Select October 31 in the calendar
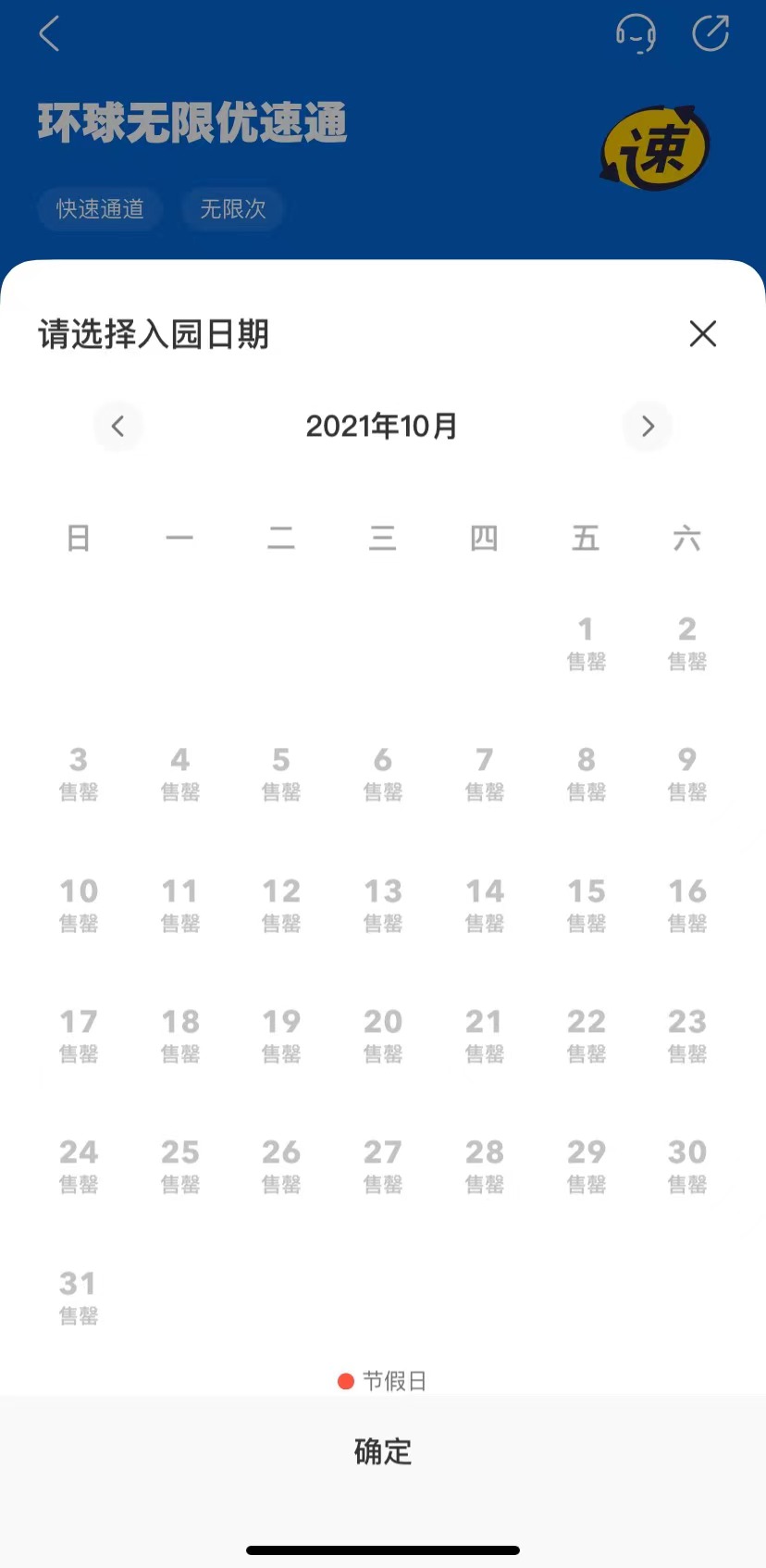 pyautogui.click(x=79, y=1297)
